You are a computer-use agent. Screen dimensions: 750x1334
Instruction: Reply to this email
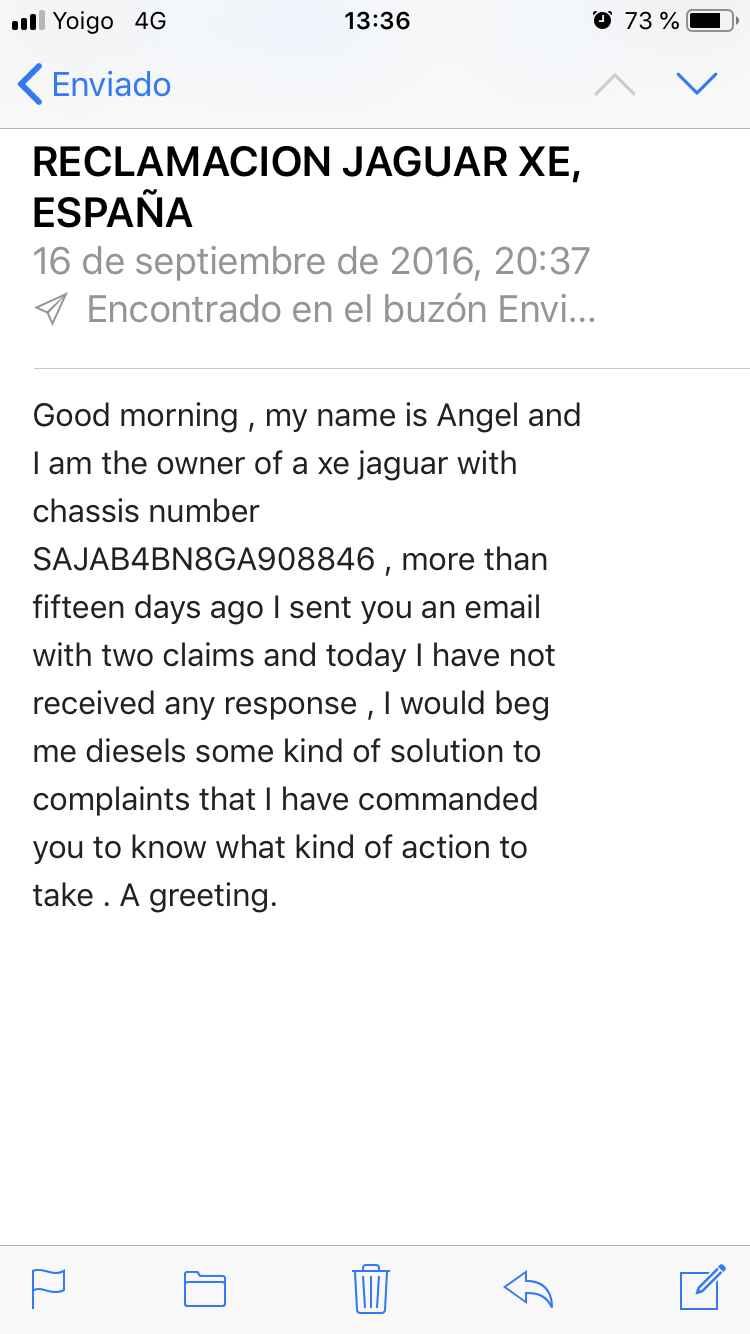tap(529, 1288)
